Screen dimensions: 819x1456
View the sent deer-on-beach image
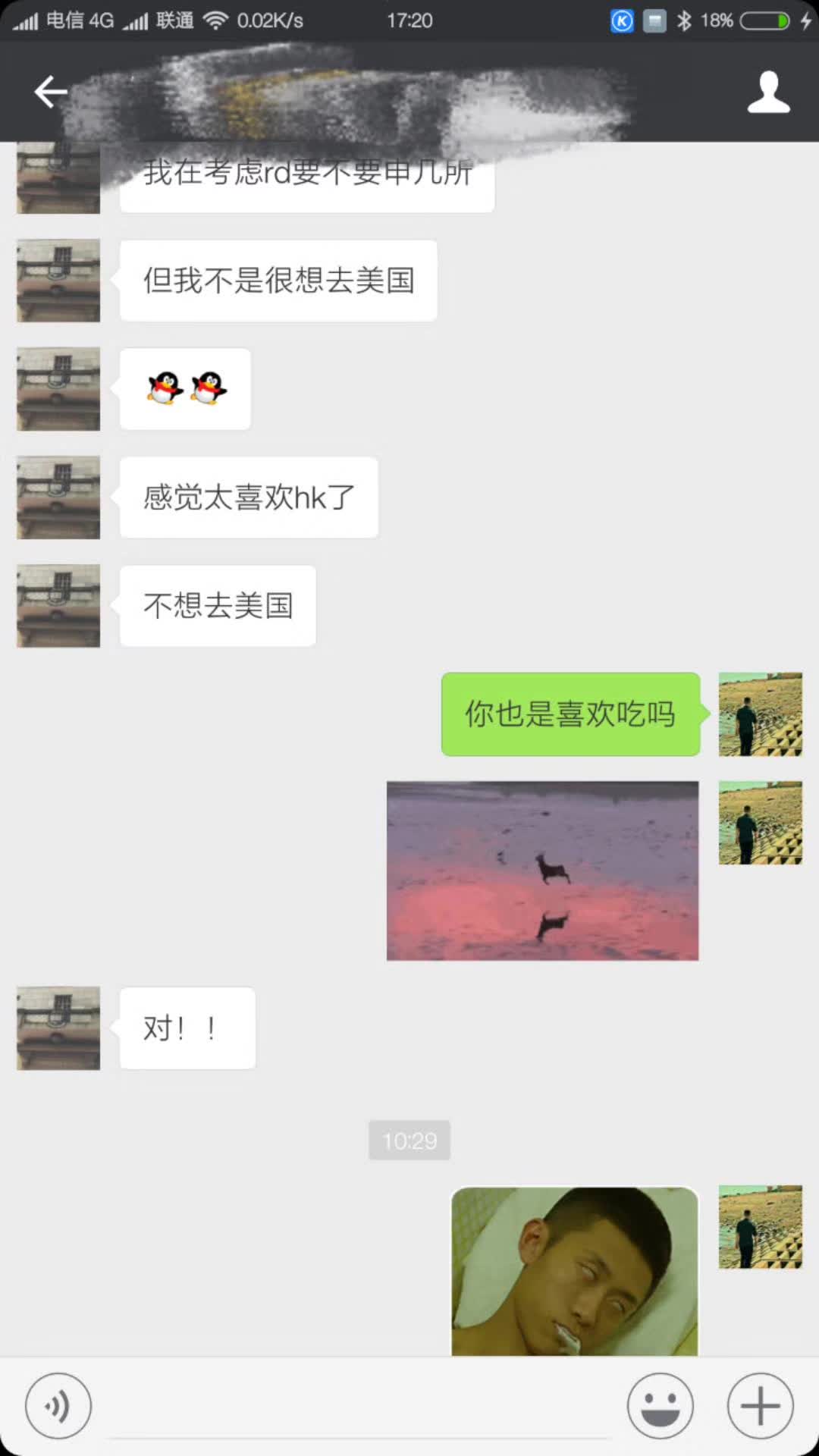[542, 871]
